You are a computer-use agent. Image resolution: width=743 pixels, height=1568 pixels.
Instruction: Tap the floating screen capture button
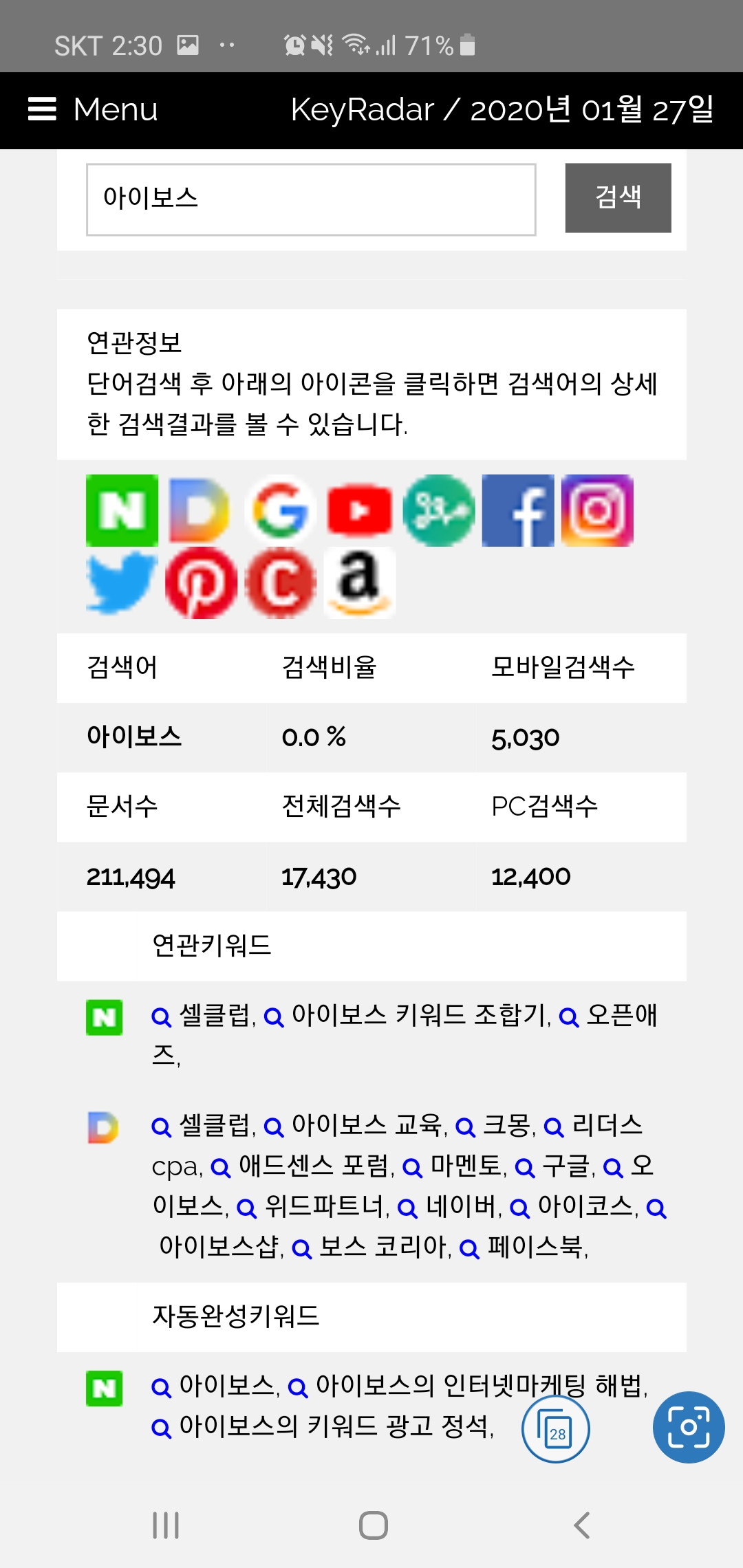tap(689, 1427)
